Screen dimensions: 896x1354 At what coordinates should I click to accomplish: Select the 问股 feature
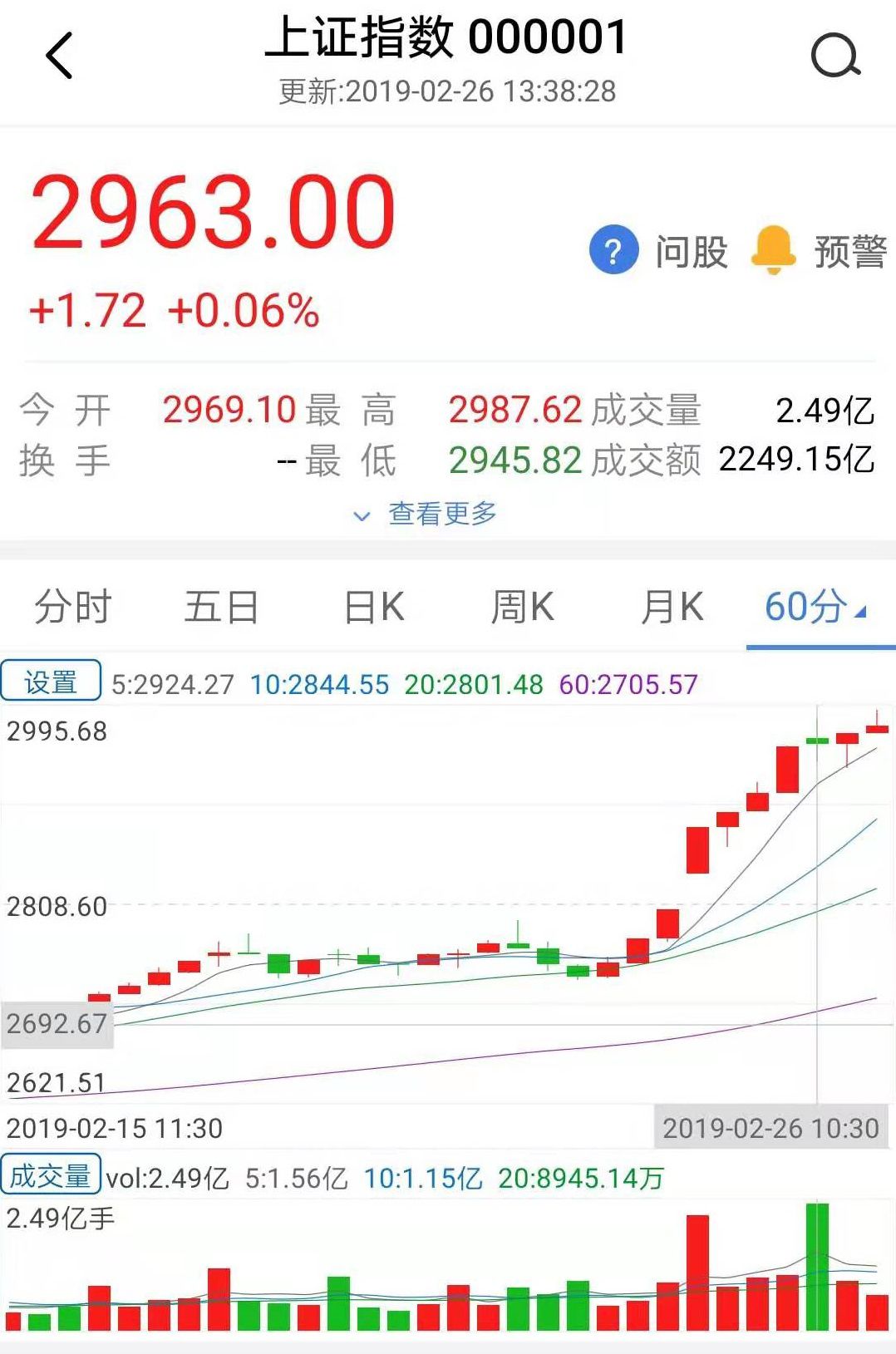pyautogui.click(x=692, y=249)
